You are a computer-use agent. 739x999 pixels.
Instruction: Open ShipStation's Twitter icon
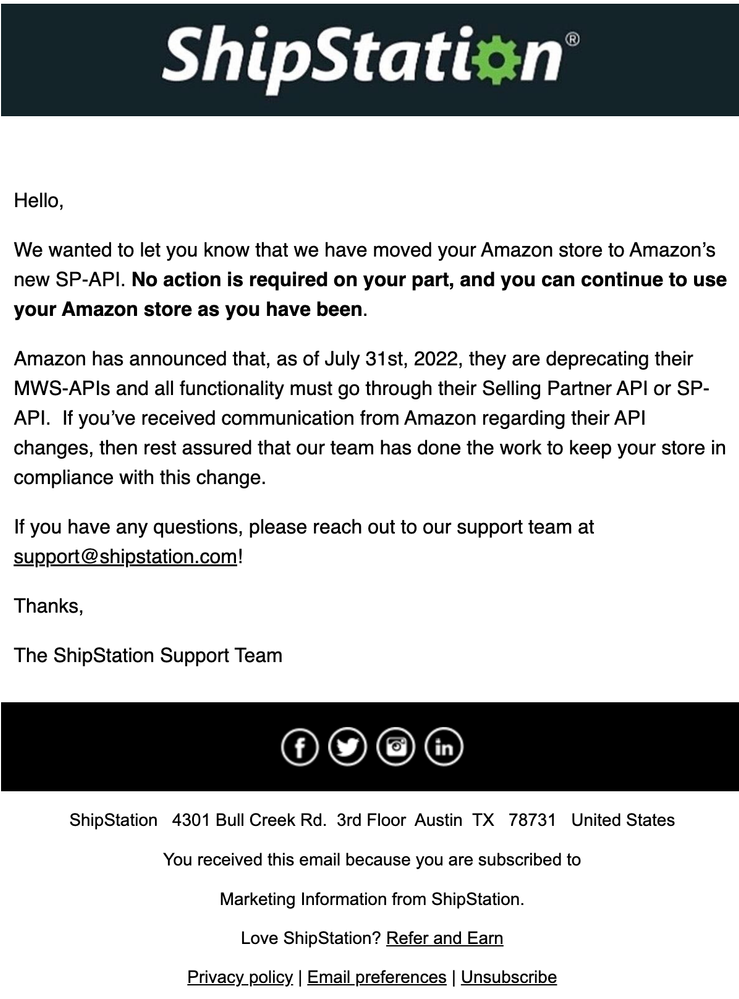coord(347,747)
